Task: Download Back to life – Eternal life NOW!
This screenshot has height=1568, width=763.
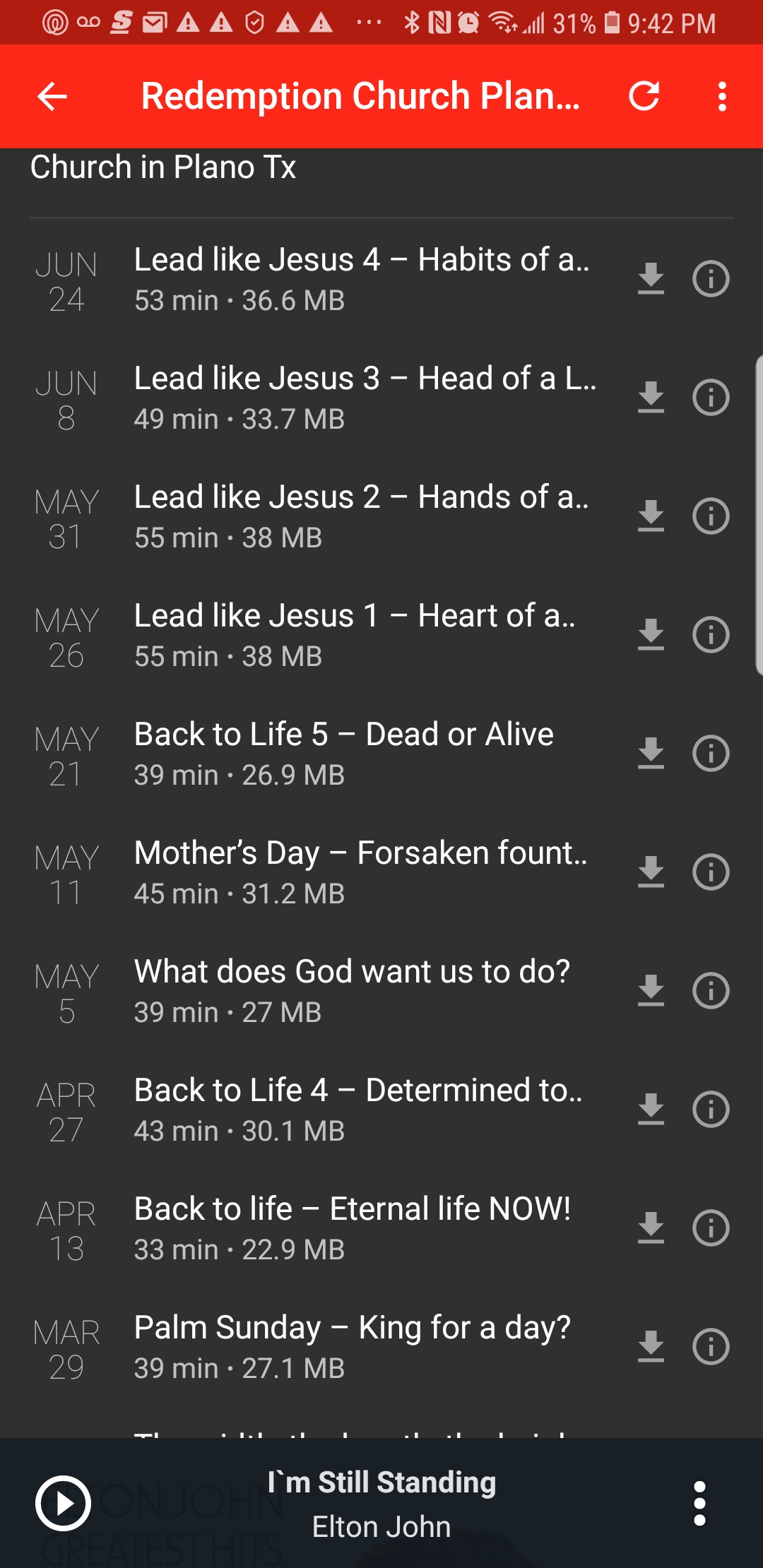Action: tap(651, 1228)
